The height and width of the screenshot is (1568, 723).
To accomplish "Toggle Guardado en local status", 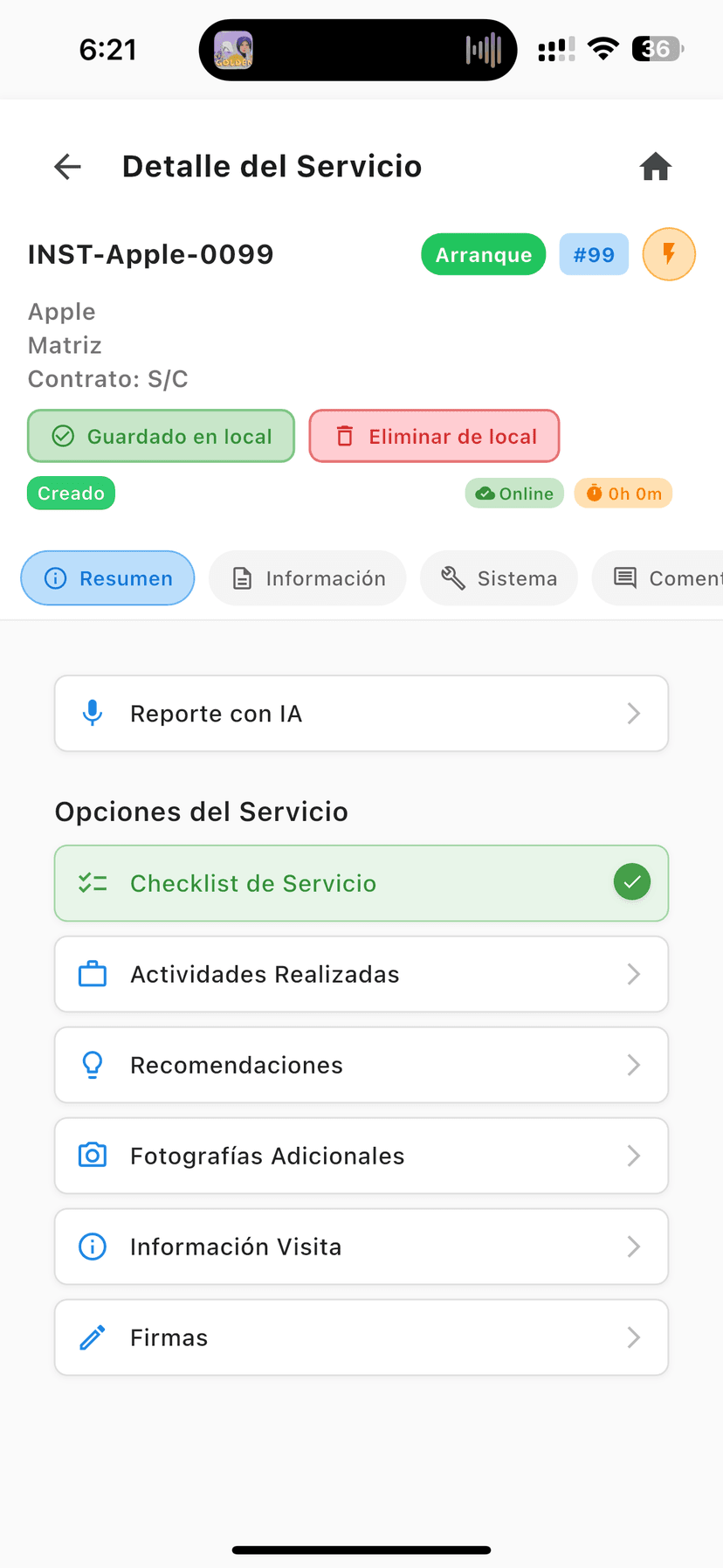I will (161, 435).
